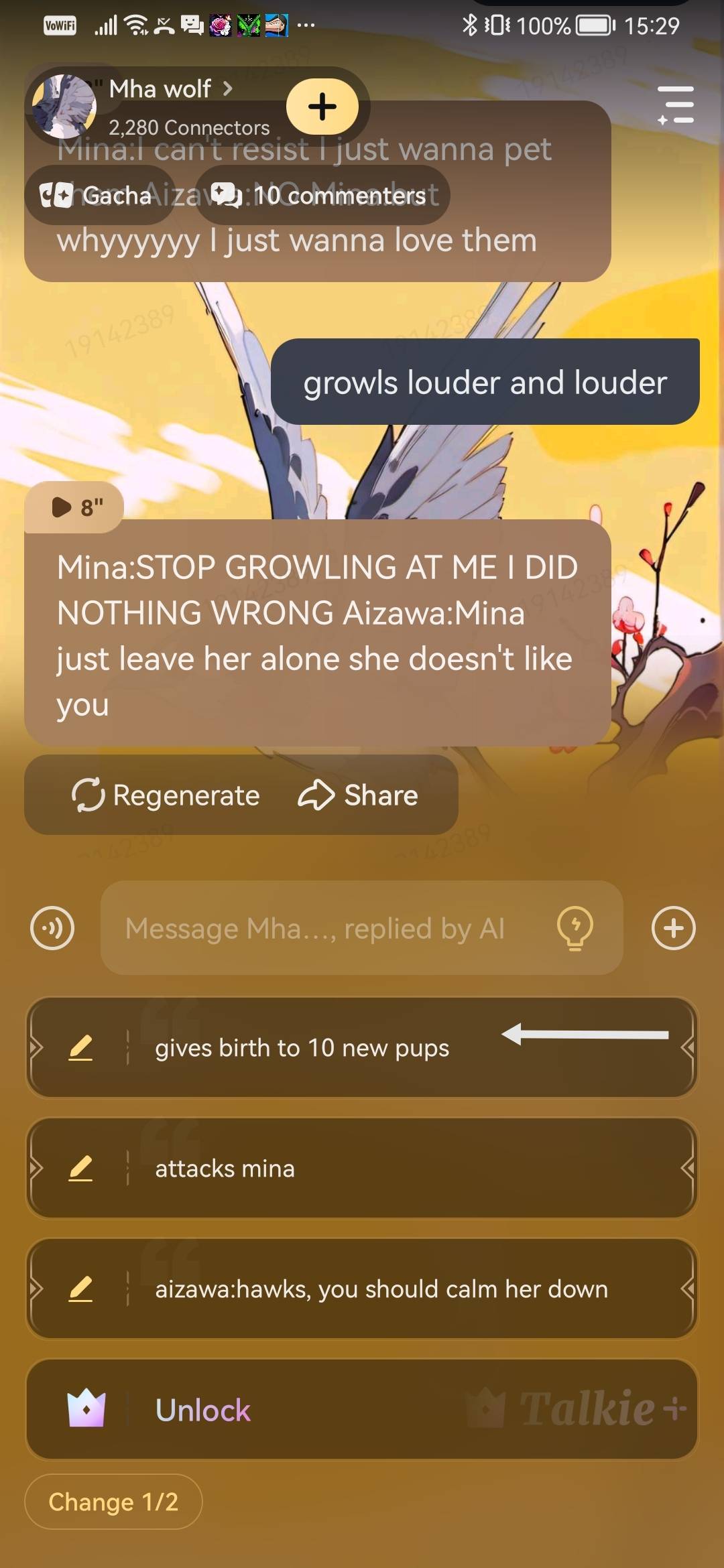The width and height of the screenshot is (724, 1568).
Task: Tap the voice input icon
Action: tap(52, 928)
